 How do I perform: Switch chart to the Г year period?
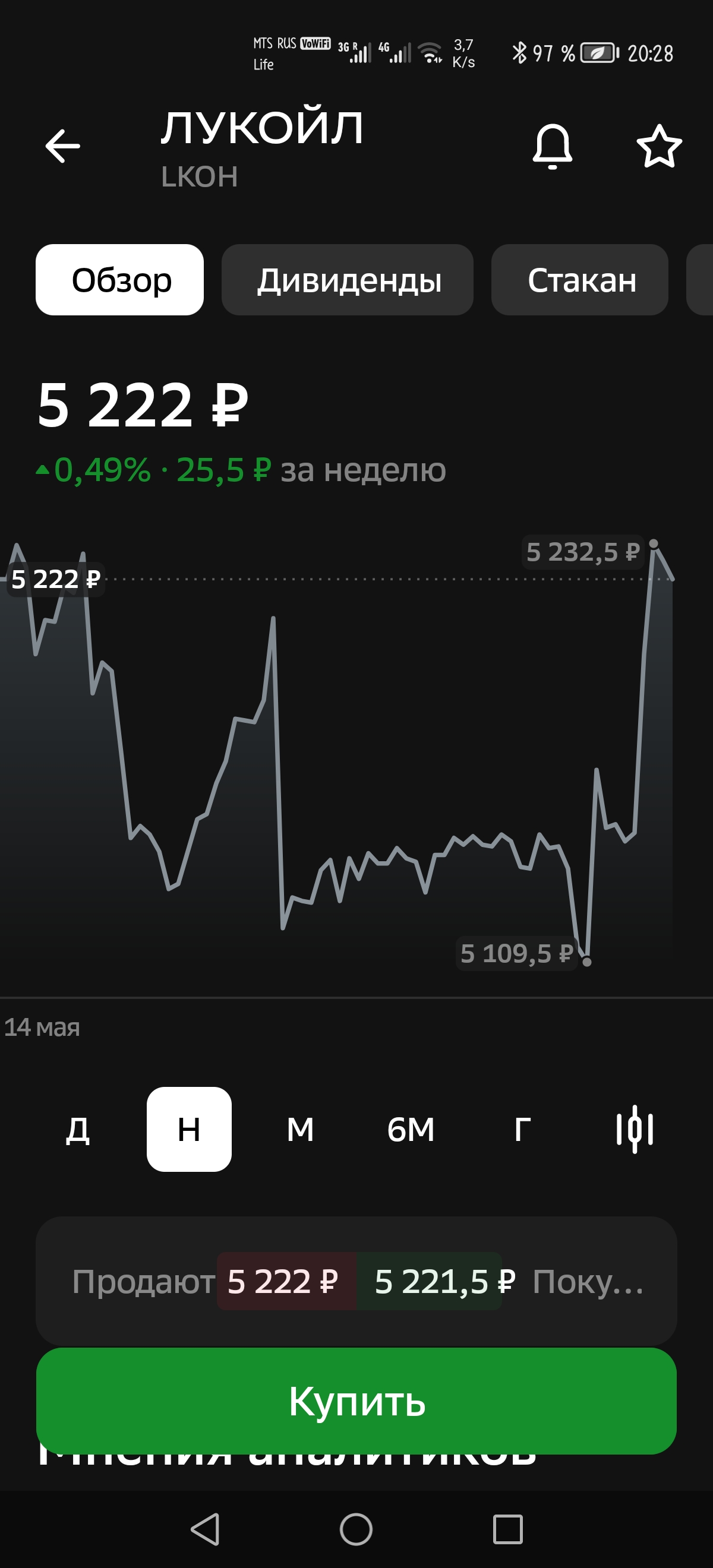[x=522, y=1129]
